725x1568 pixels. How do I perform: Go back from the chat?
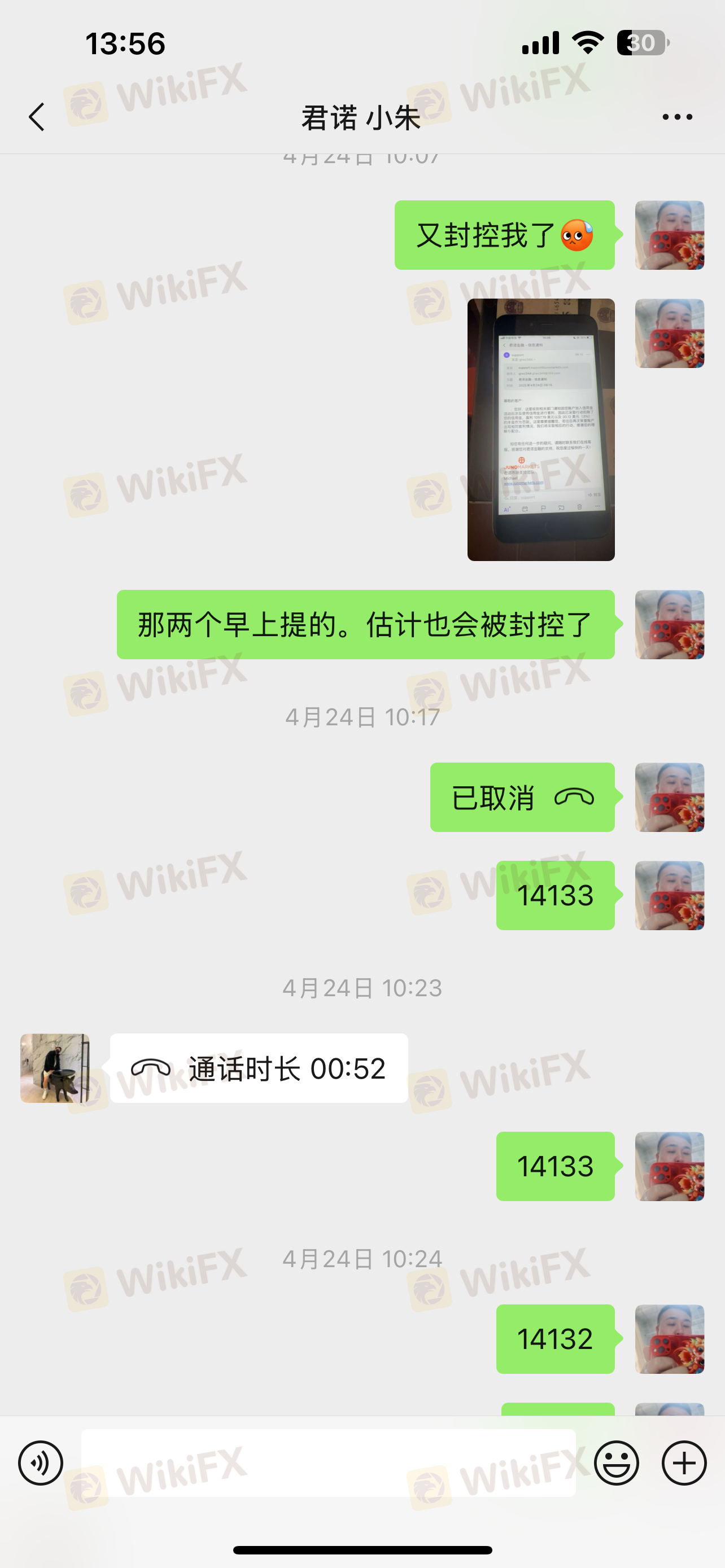37,117
